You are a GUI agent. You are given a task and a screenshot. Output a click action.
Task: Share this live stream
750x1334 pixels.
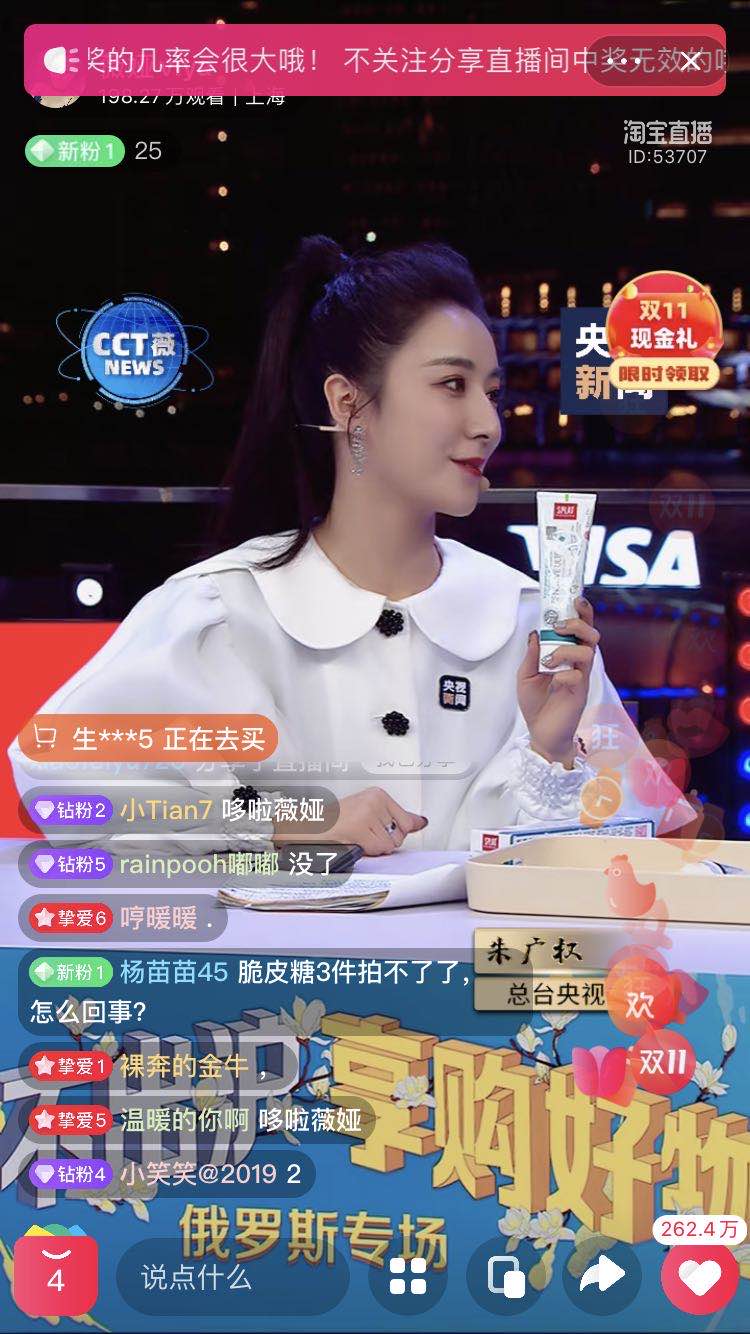pyautogui.click(x=602, y=1275)
